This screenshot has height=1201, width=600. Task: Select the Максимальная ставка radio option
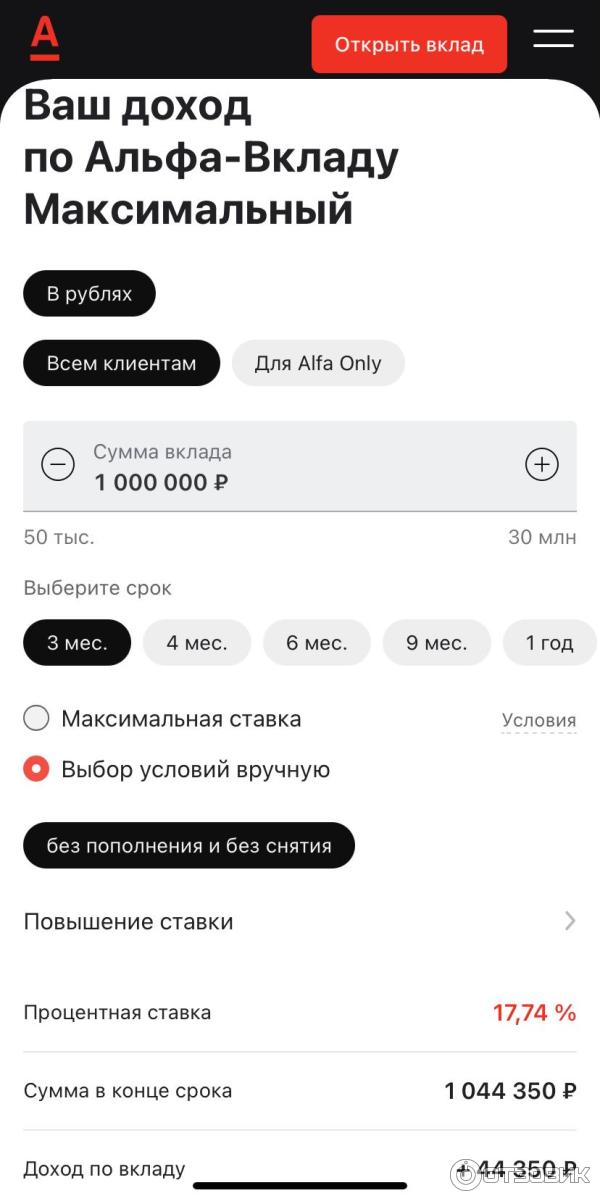[x=36, y=719]
